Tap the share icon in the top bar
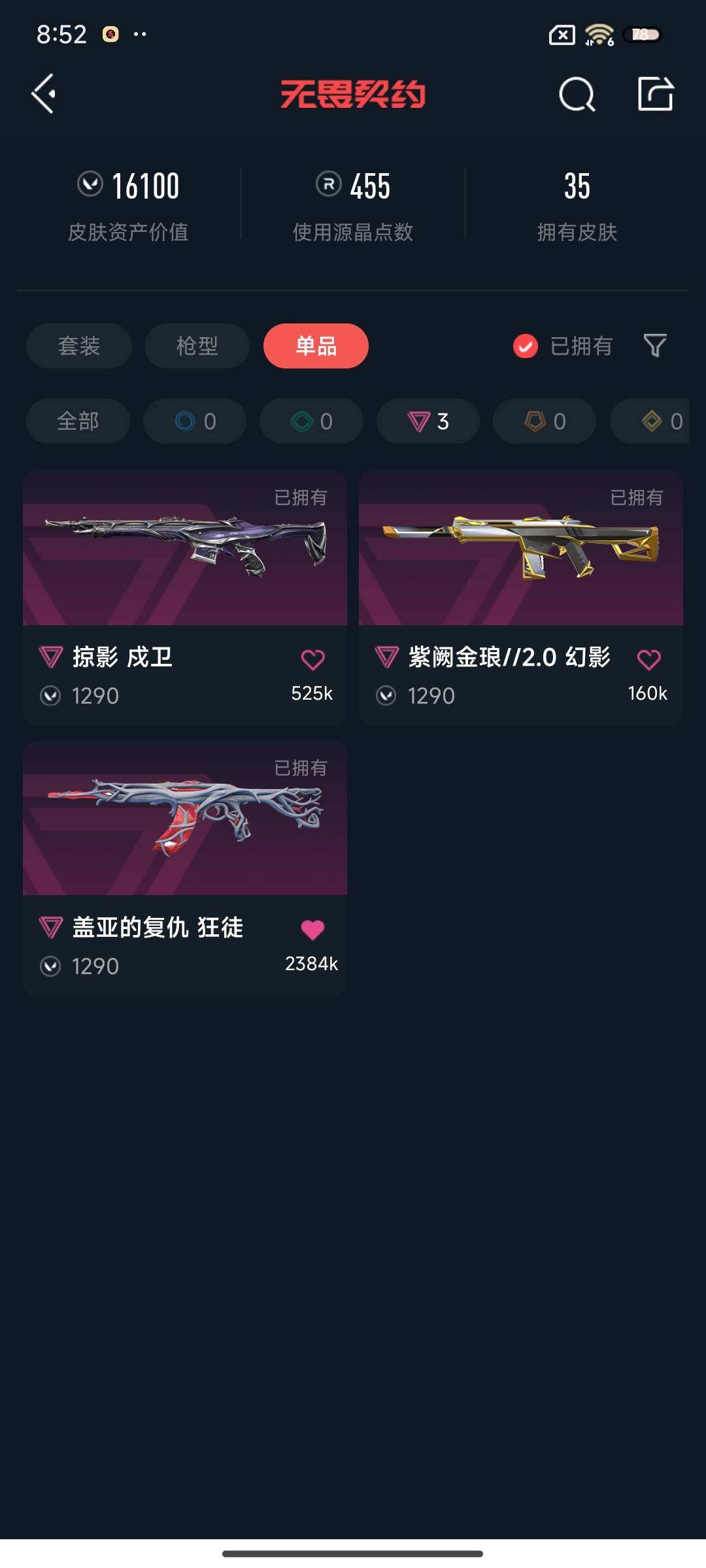Screen dimensions: 706x1568 tap(658, 94)
